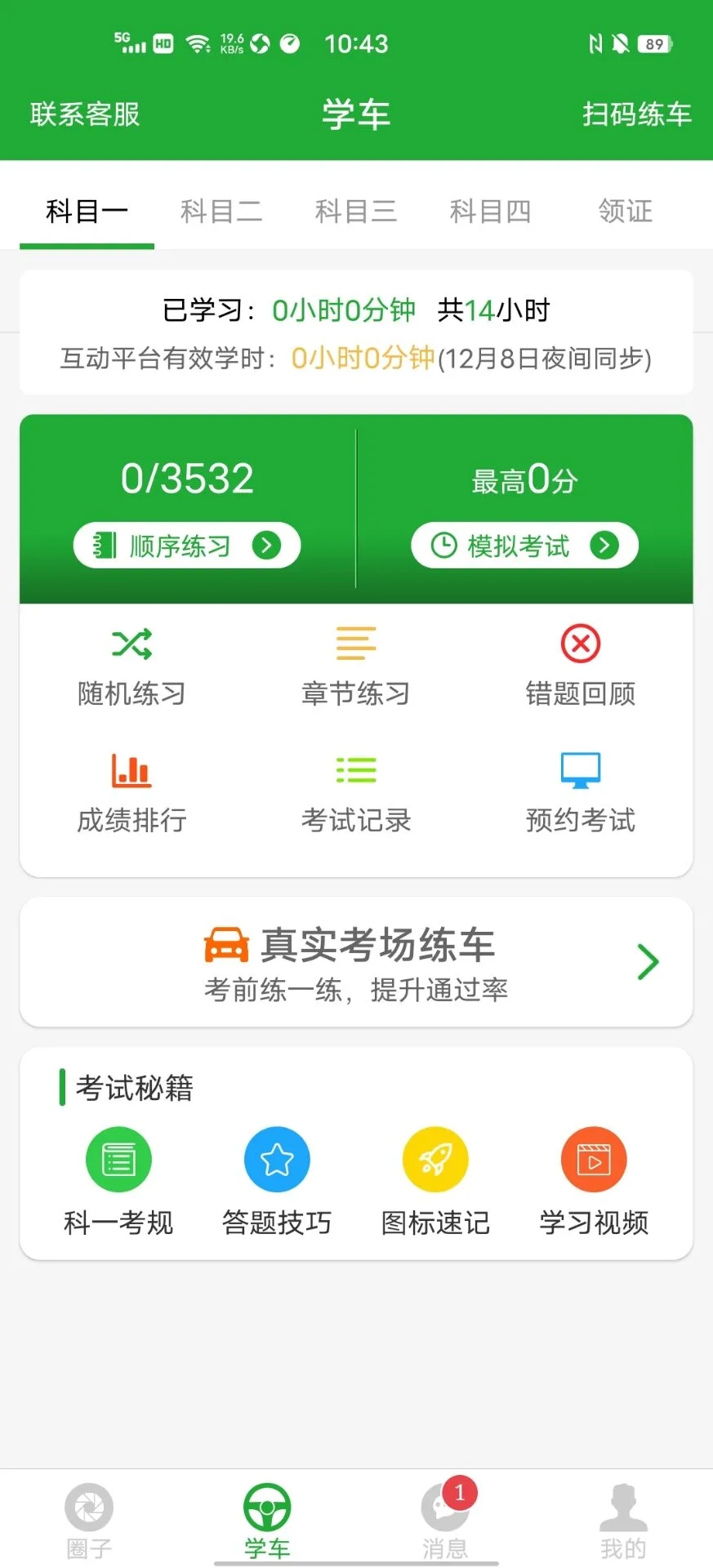Start 扫码练车 scan to practice
713x1568 pixels.
pyautogui.click(x=638, y=114)
